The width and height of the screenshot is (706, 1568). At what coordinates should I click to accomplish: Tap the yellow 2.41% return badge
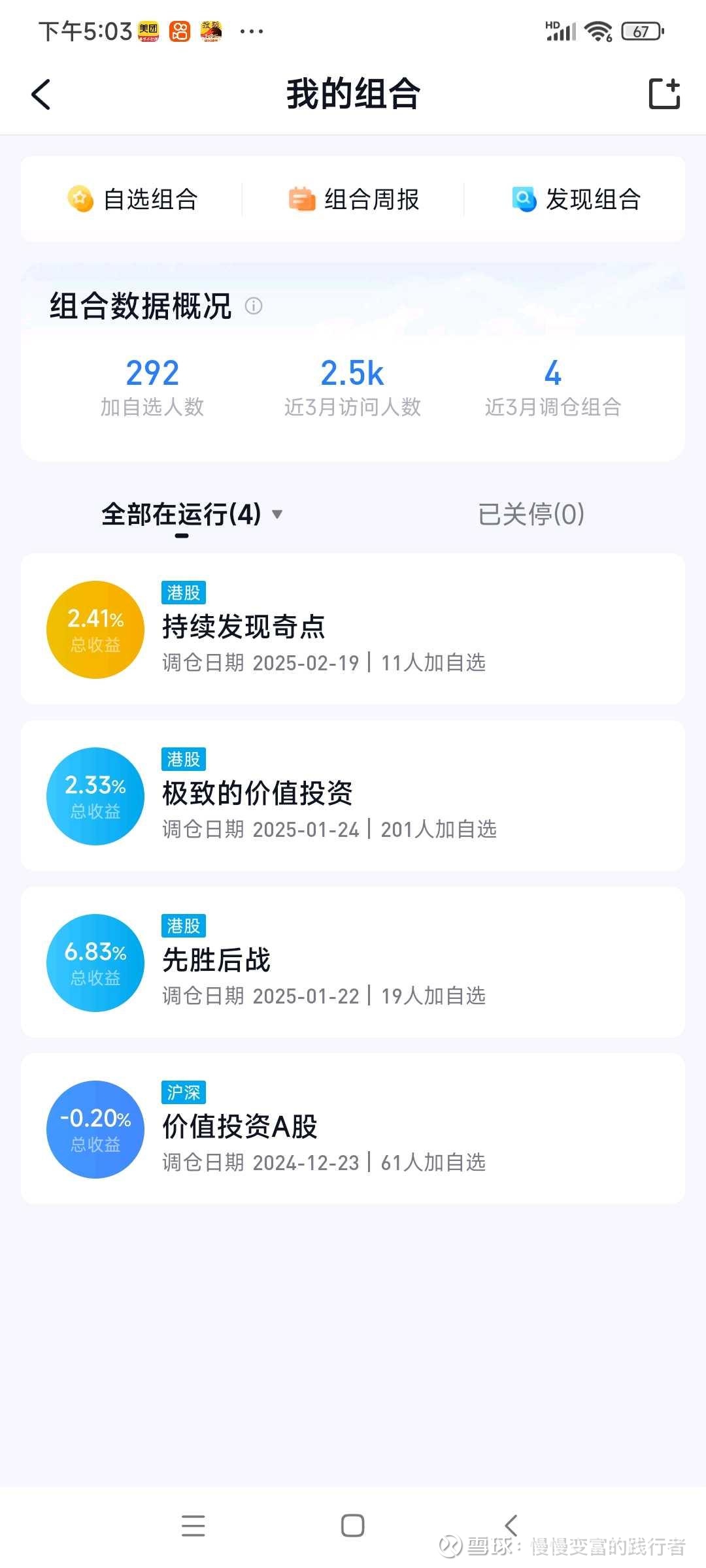95,629
